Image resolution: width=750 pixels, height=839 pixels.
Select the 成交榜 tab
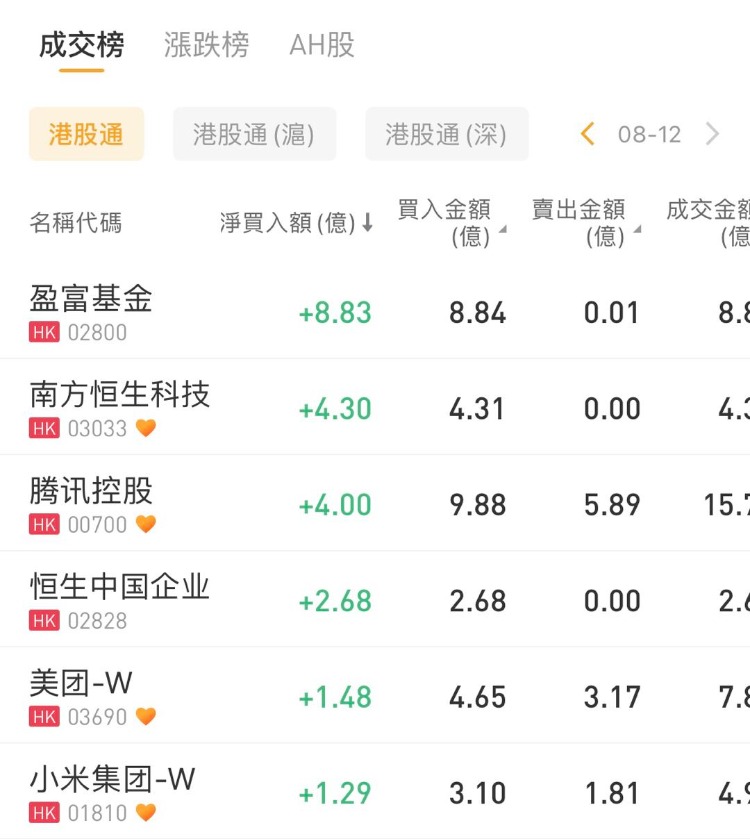coord(81,45)
